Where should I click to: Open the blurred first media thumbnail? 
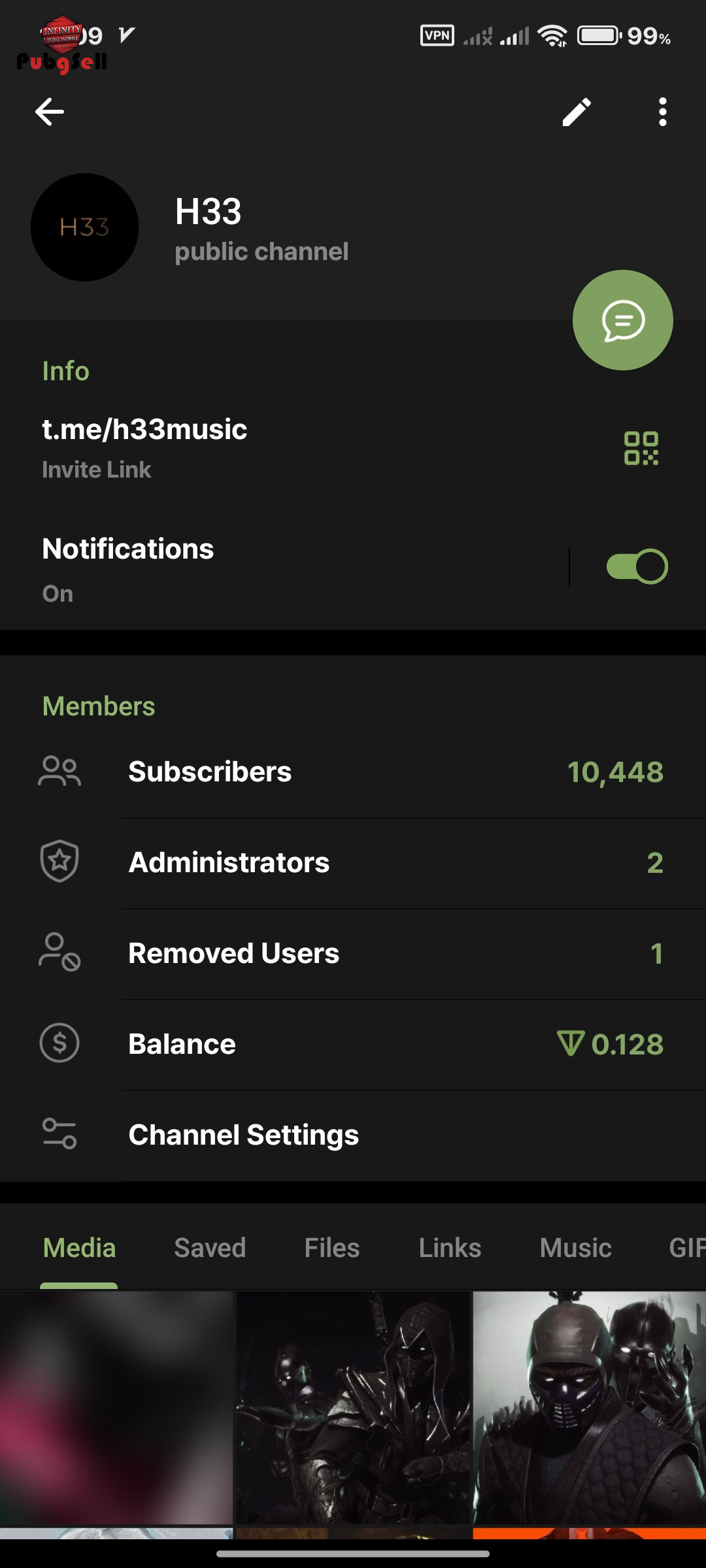pyautogui.click(x=116, y=1407)
